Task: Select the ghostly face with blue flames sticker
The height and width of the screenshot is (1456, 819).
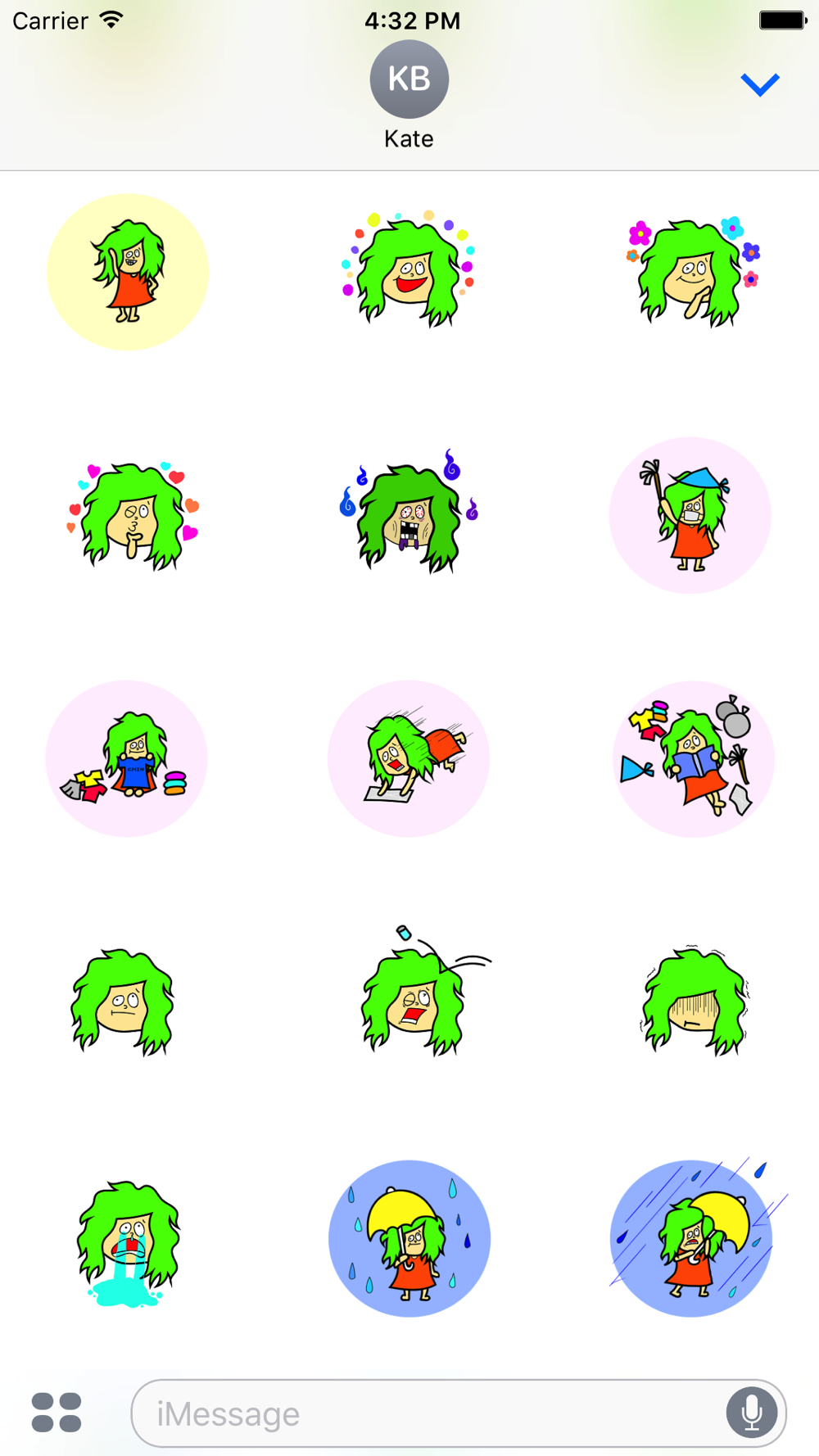Action: point(409,513)
